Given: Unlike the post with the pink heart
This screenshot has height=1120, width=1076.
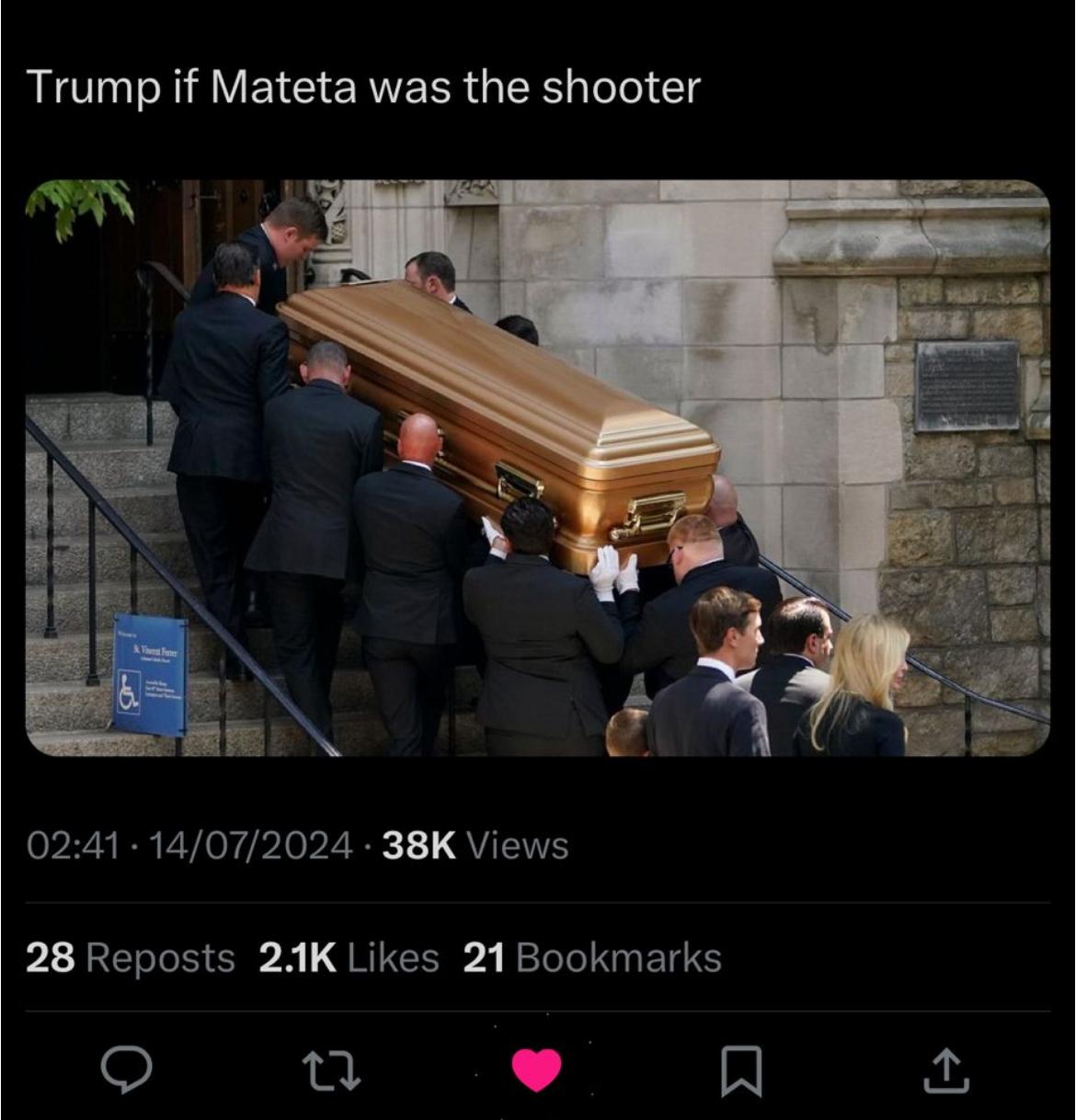Looking at the screenshot, I should coord(536,1071).
